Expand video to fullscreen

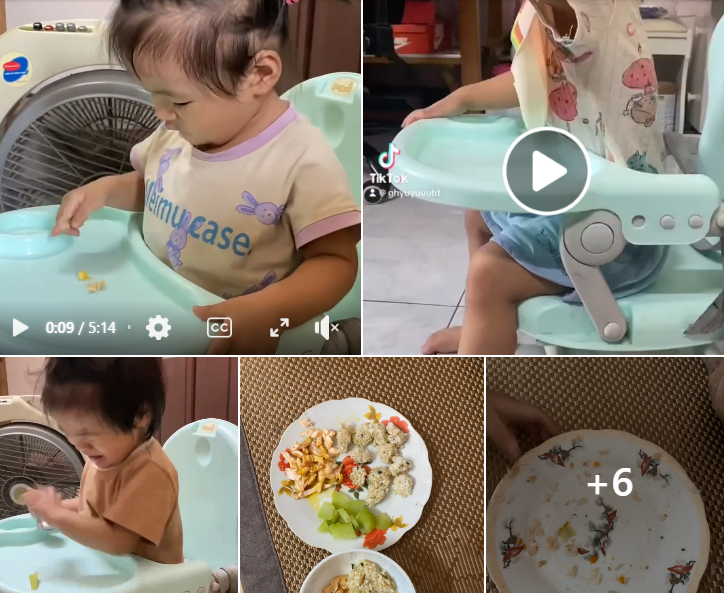point(279,327)
